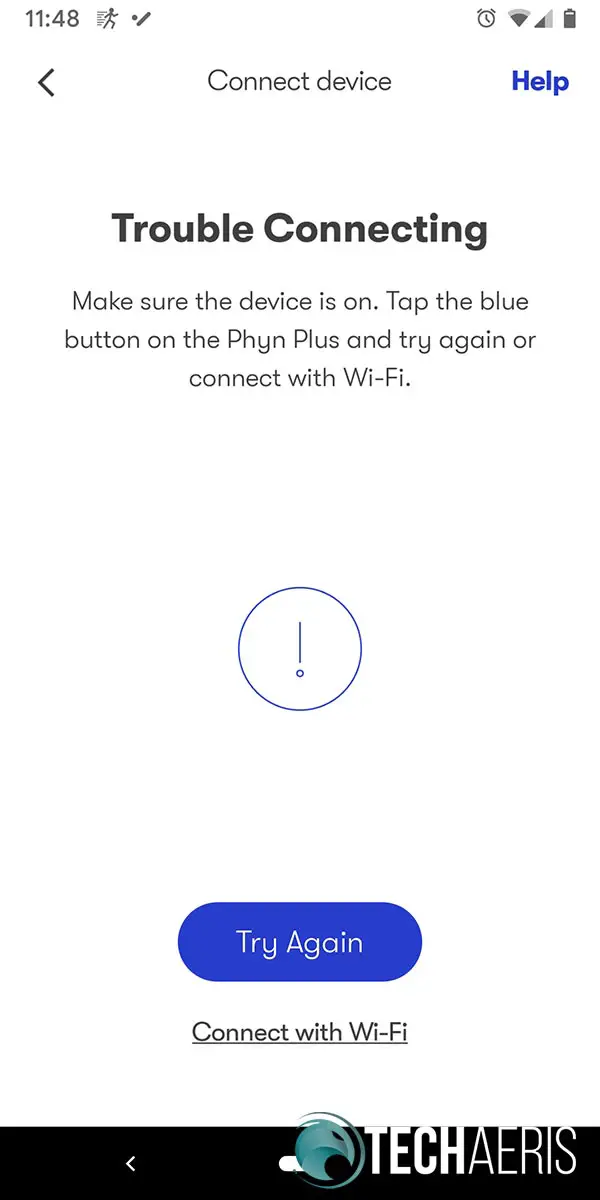Screen dimensions: 600x1200
Task: Go back using the top-left arrow
Action: 46,82
